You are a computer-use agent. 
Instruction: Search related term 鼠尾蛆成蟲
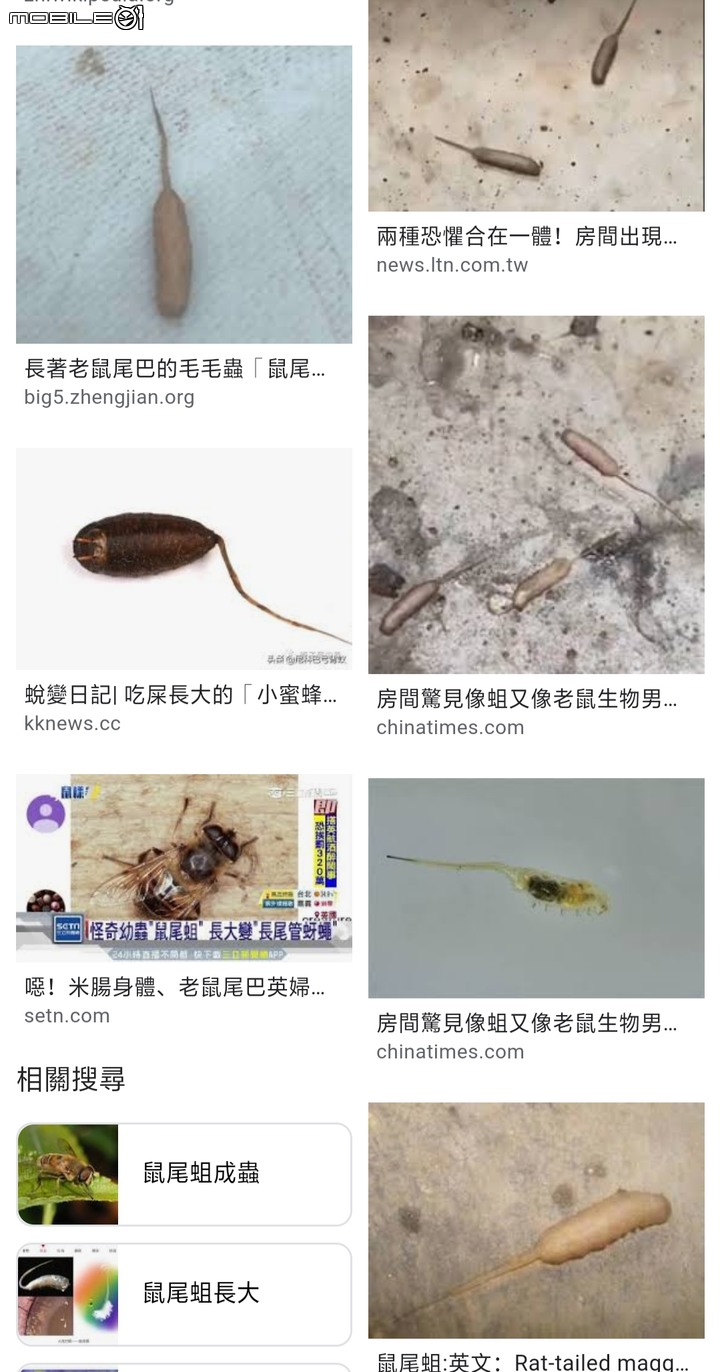(184, 1174)
